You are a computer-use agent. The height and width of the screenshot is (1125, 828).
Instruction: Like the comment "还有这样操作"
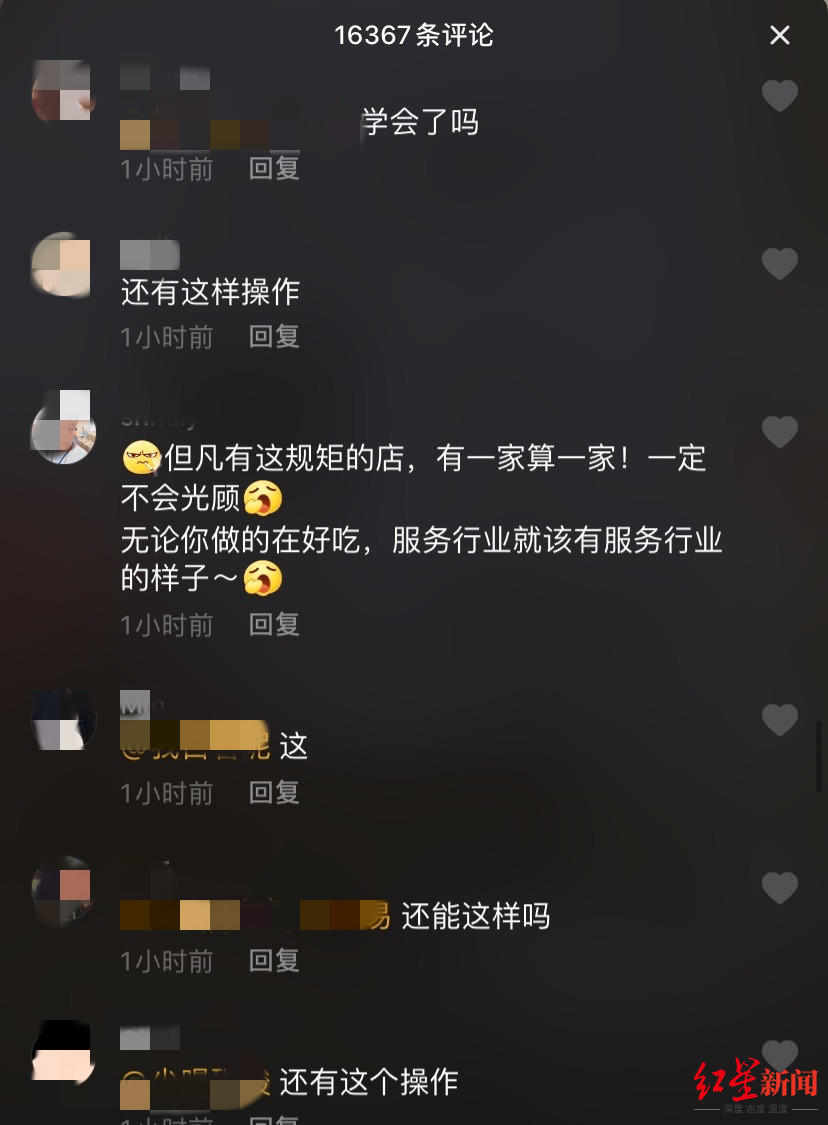coord(780,264)
